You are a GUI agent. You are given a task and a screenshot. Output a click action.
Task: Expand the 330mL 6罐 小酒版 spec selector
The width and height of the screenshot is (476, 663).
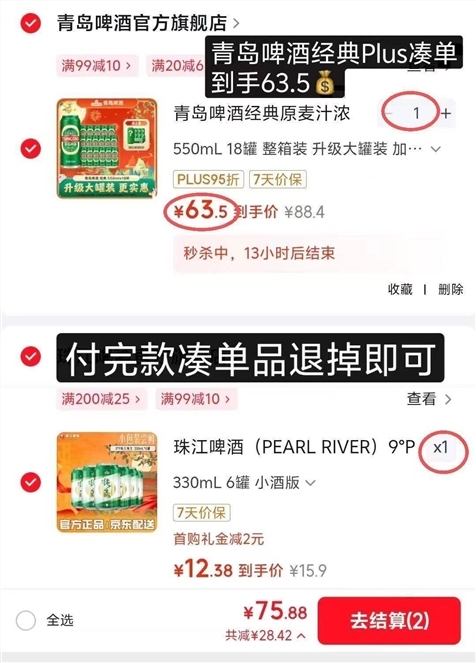pos(244,482)
